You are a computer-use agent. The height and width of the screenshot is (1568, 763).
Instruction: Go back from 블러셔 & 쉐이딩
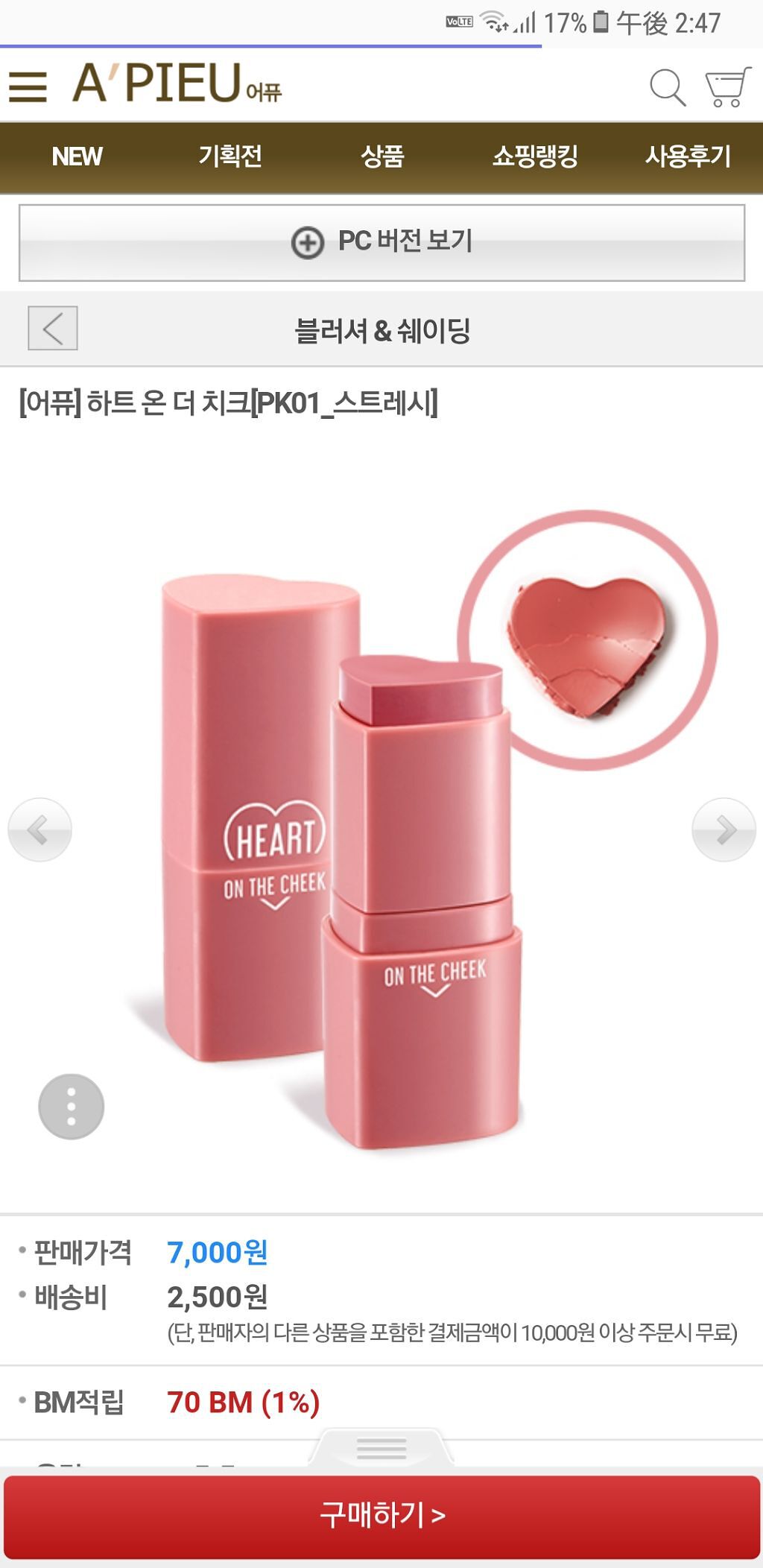coord(53,328)
